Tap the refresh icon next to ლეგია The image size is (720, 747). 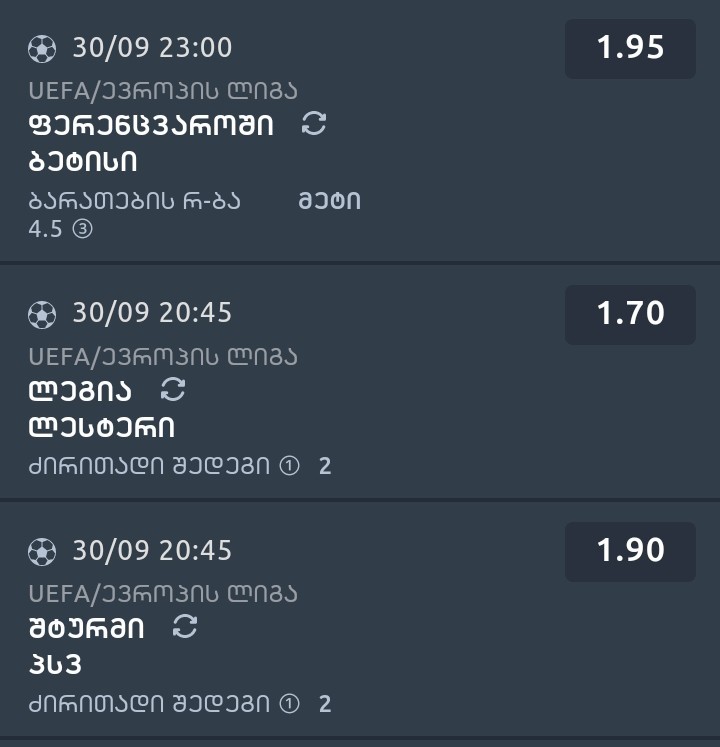(x=173, y=389)
